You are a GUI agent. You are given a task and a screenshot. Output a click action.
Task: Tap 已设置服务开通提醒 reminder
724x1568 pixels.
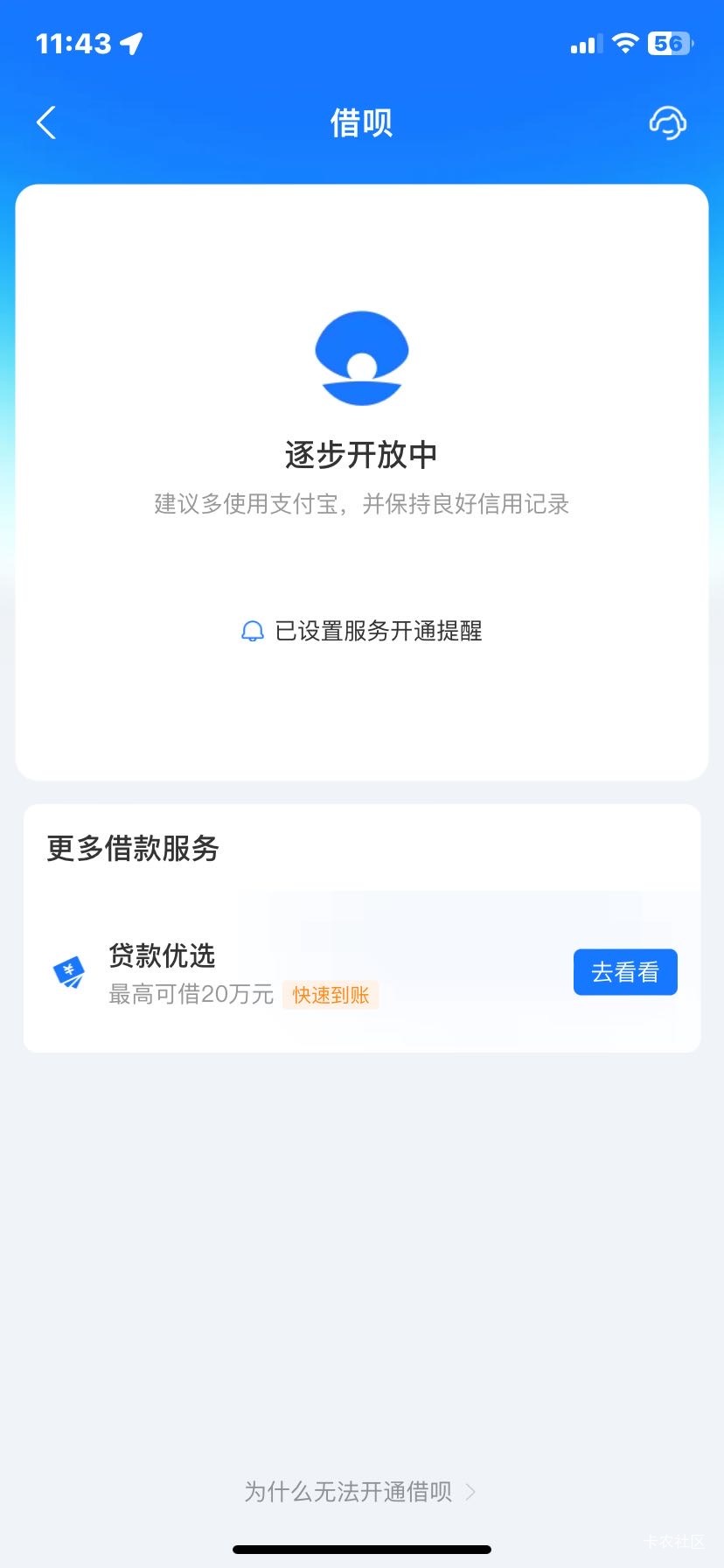(x=361, y=631)
